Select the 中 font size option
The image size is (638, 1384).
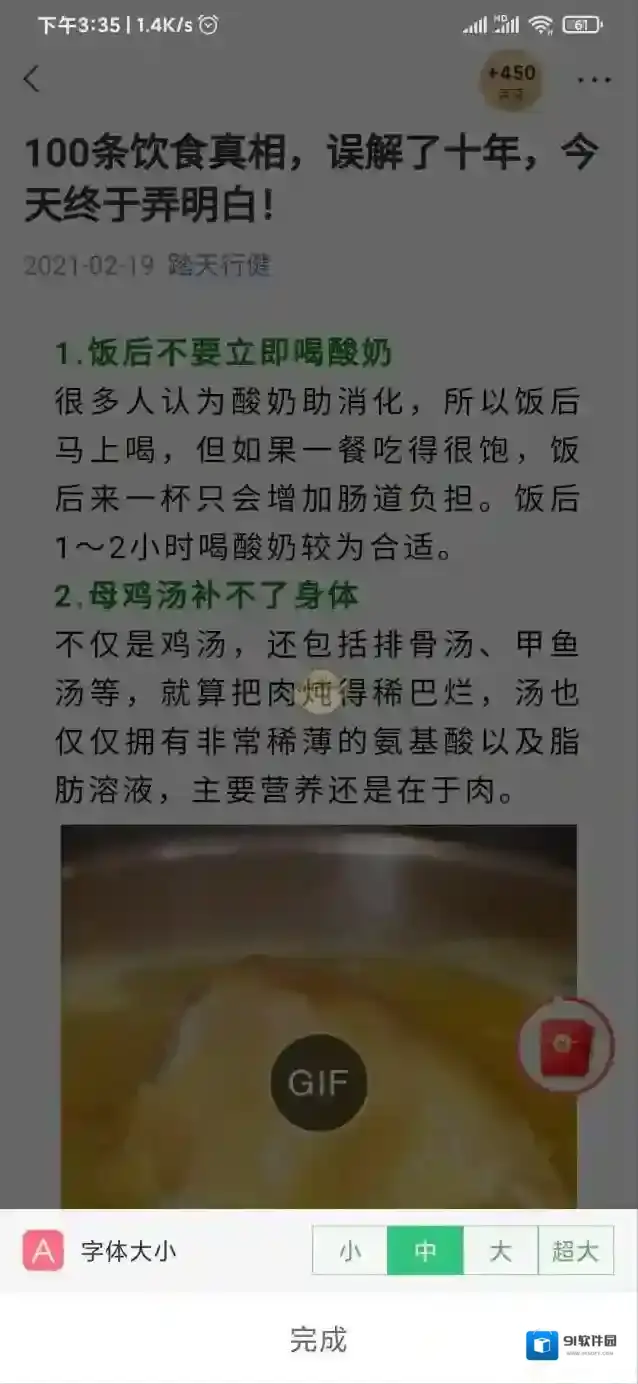425,1251
